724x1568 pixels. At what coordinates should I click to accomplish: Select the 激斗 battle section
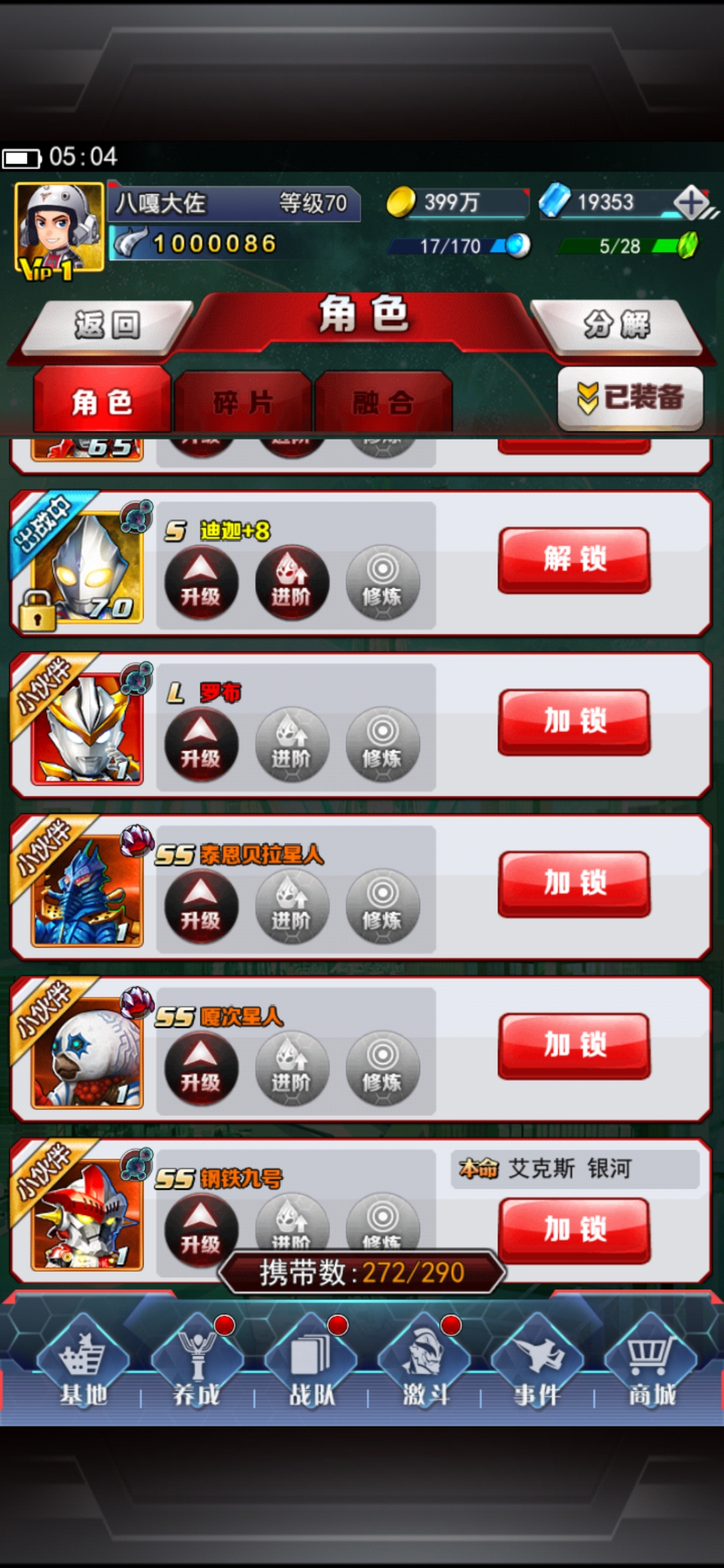tap(424, 1363)
